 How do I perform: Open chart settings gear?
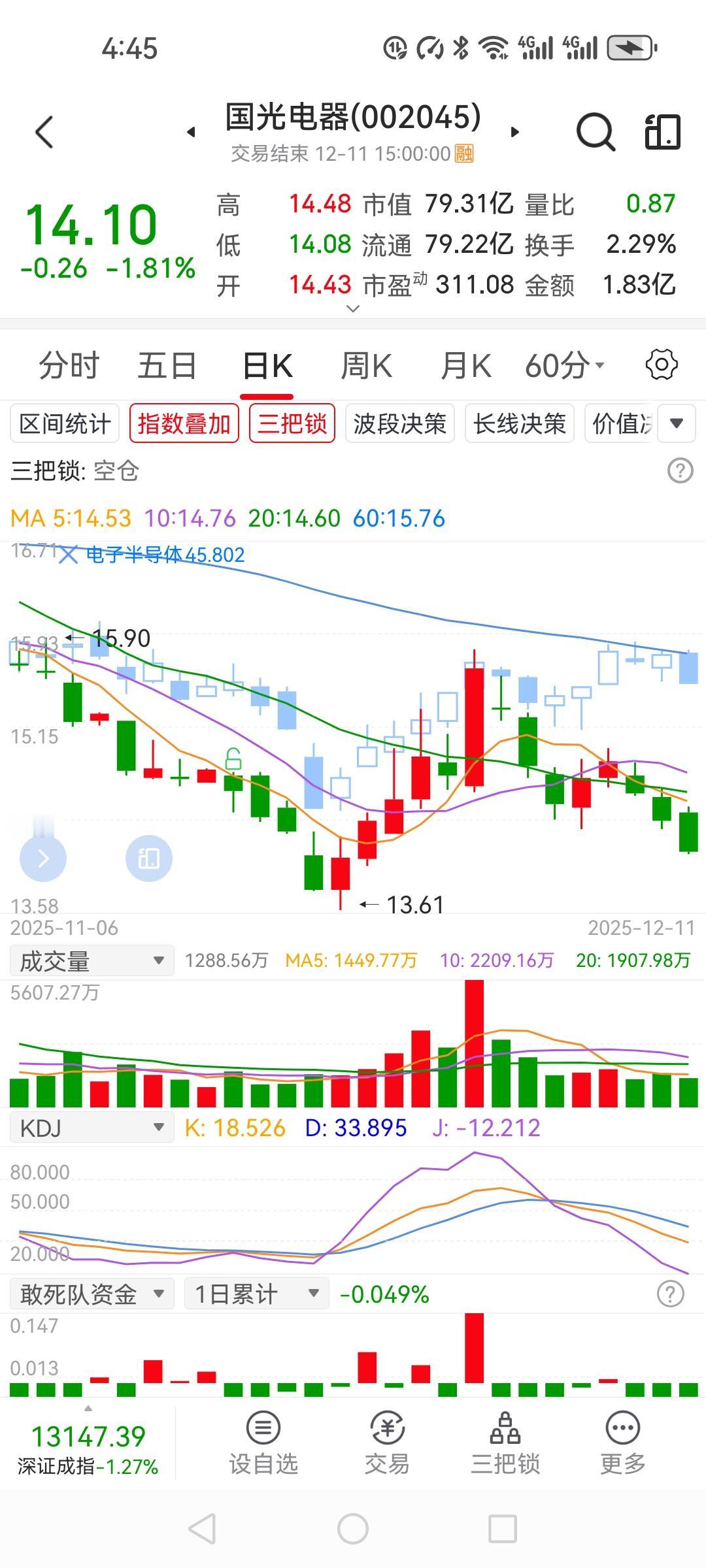[661, 365]
